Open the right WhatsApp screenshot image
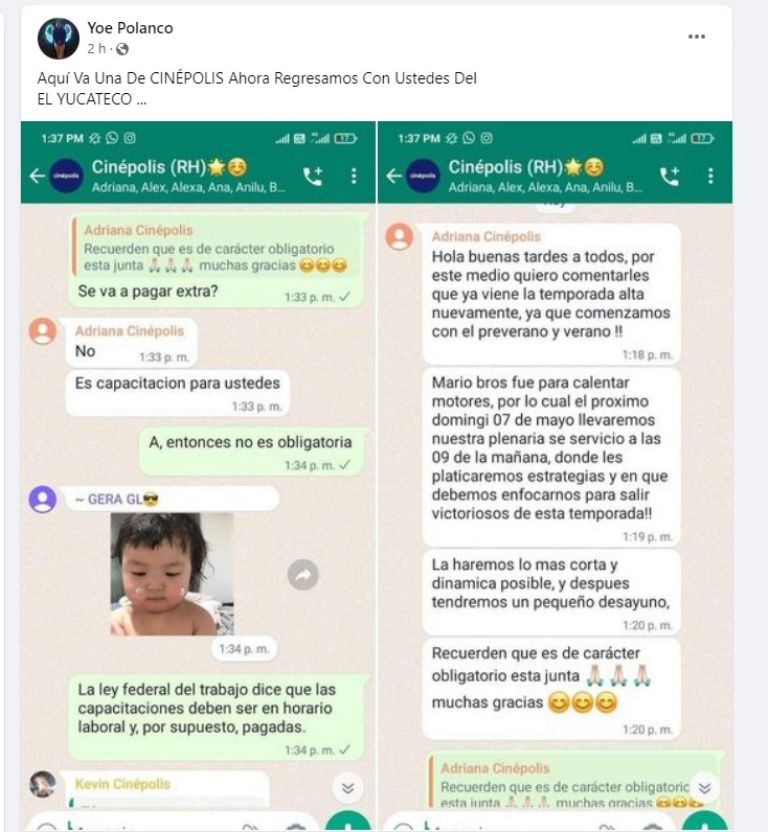 pyautogui.click(x=554, y=470)
